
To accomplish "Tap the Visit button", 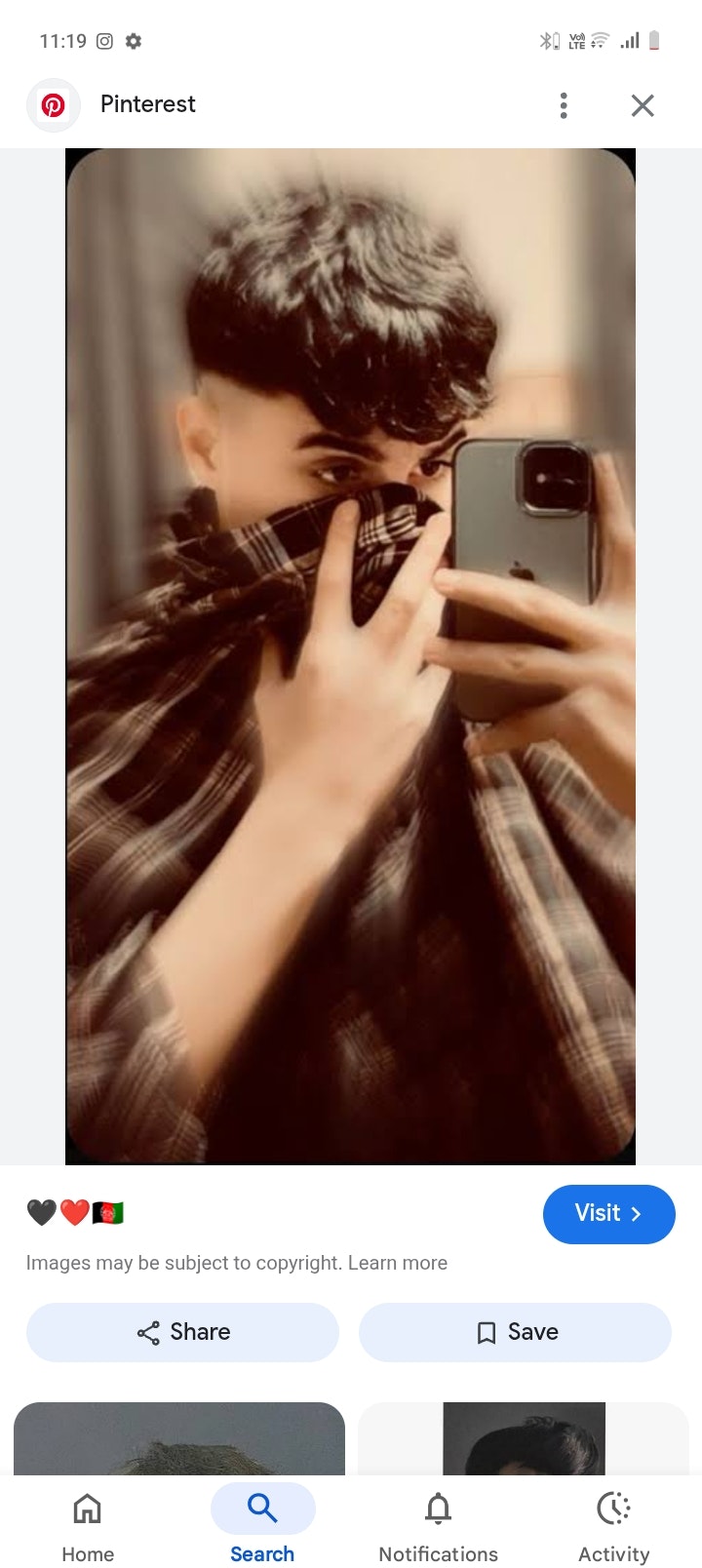I will tap(608, 1214).
